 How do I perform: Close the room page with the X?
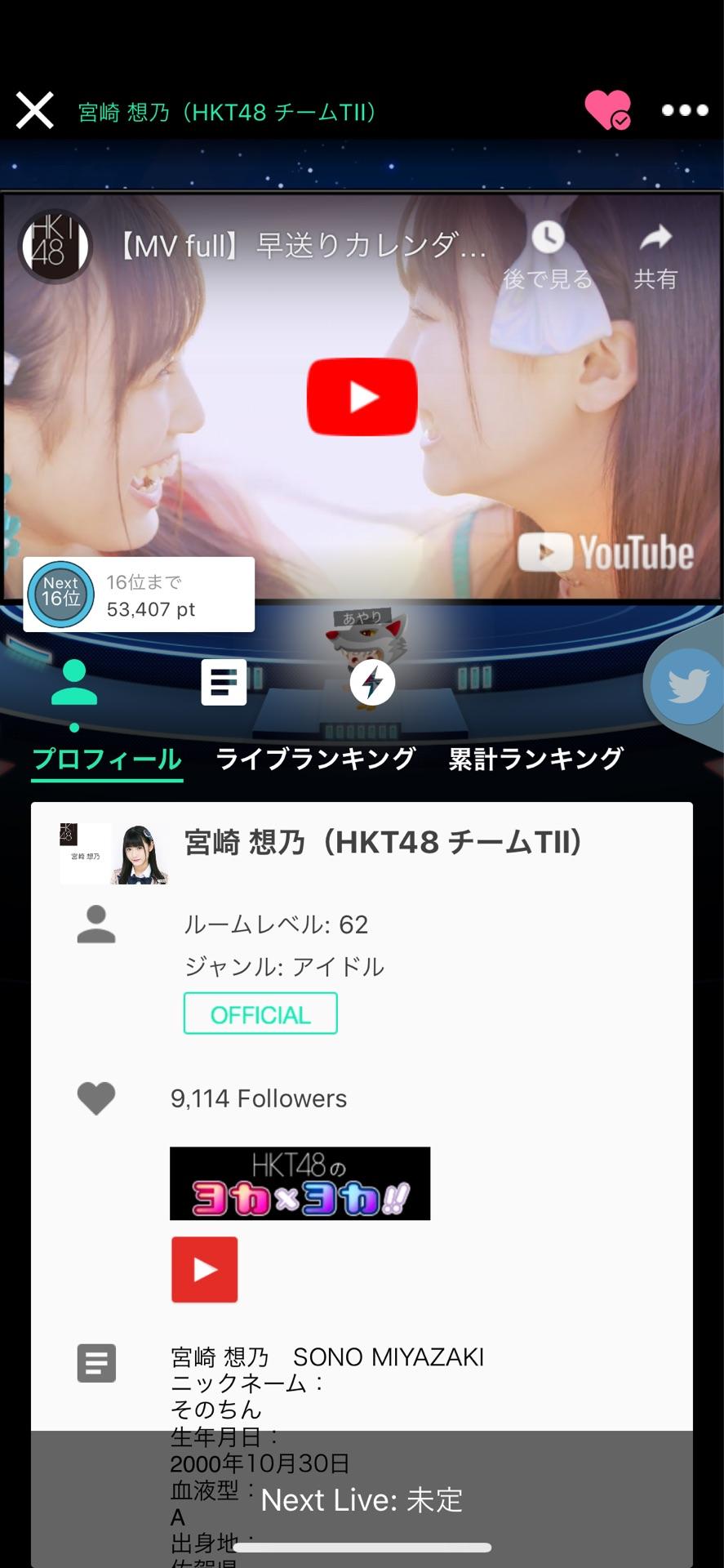pyautogui.click(x=34, y=110)
